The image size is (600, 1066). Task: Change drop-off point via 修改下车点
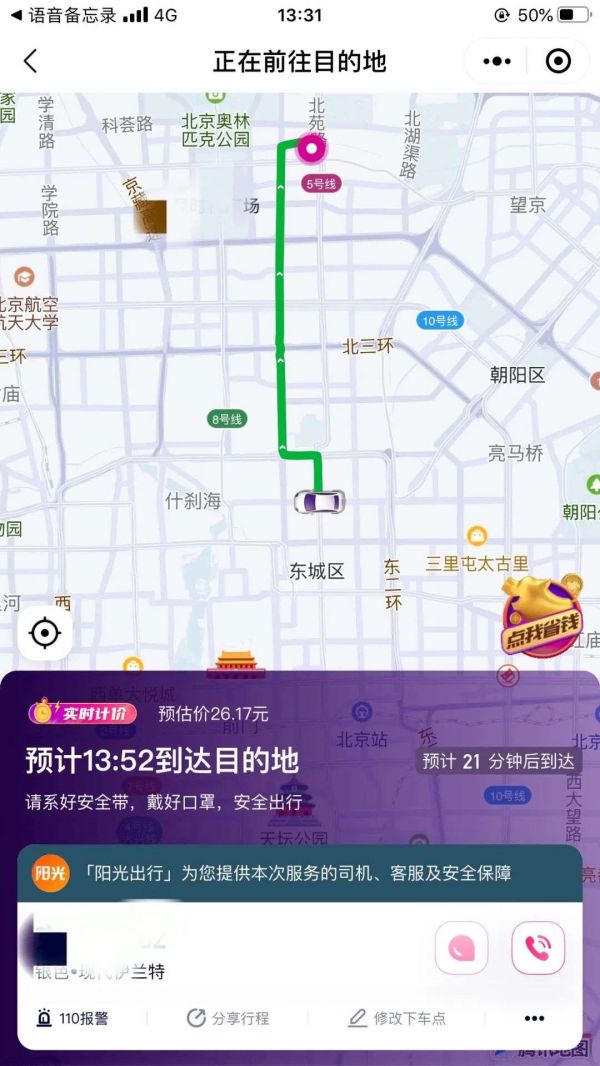397,1018
